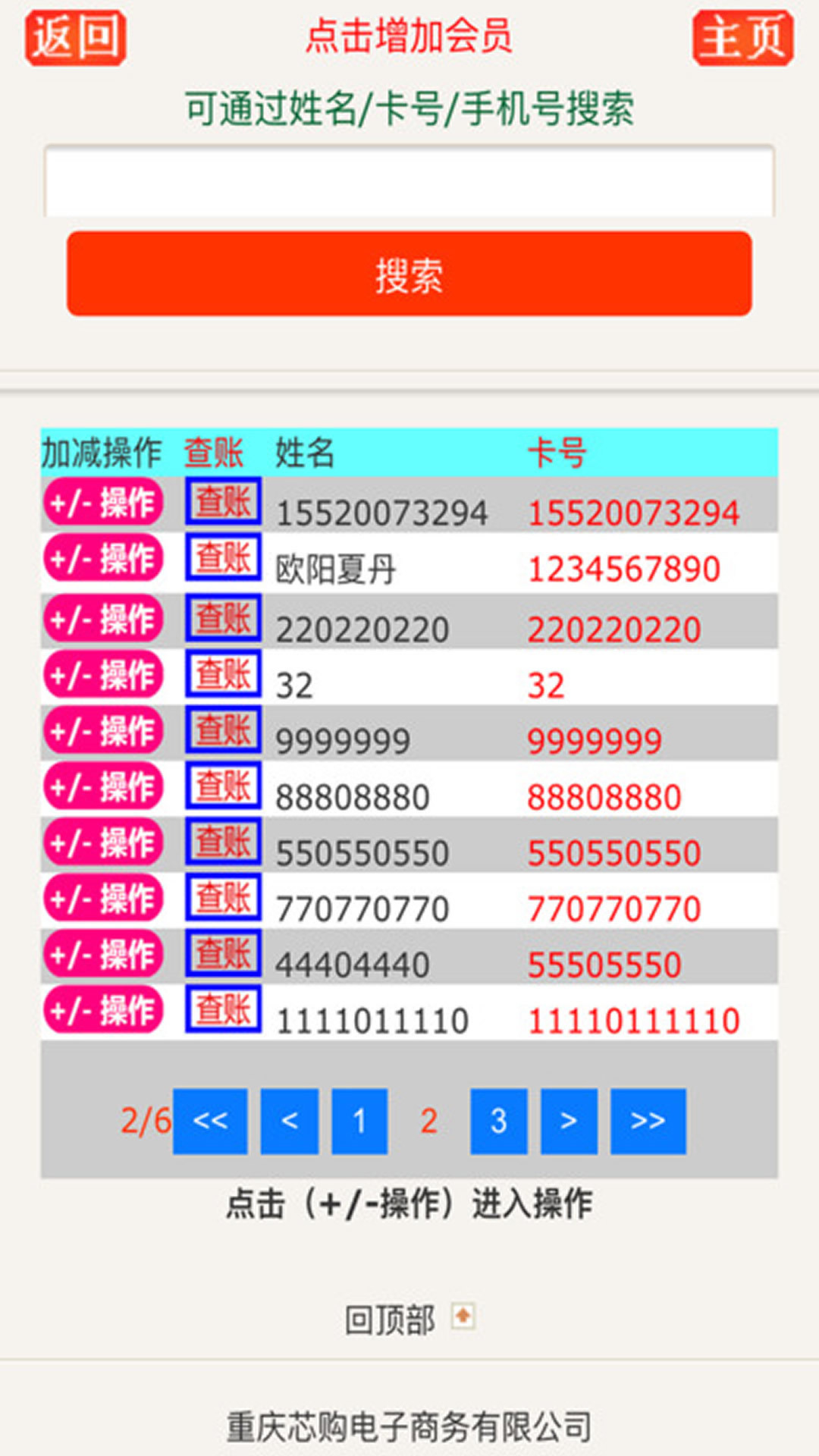Screen dimensions: 819x1456
Task: Select page 1 in pagination
Action: pos(360,1122)
